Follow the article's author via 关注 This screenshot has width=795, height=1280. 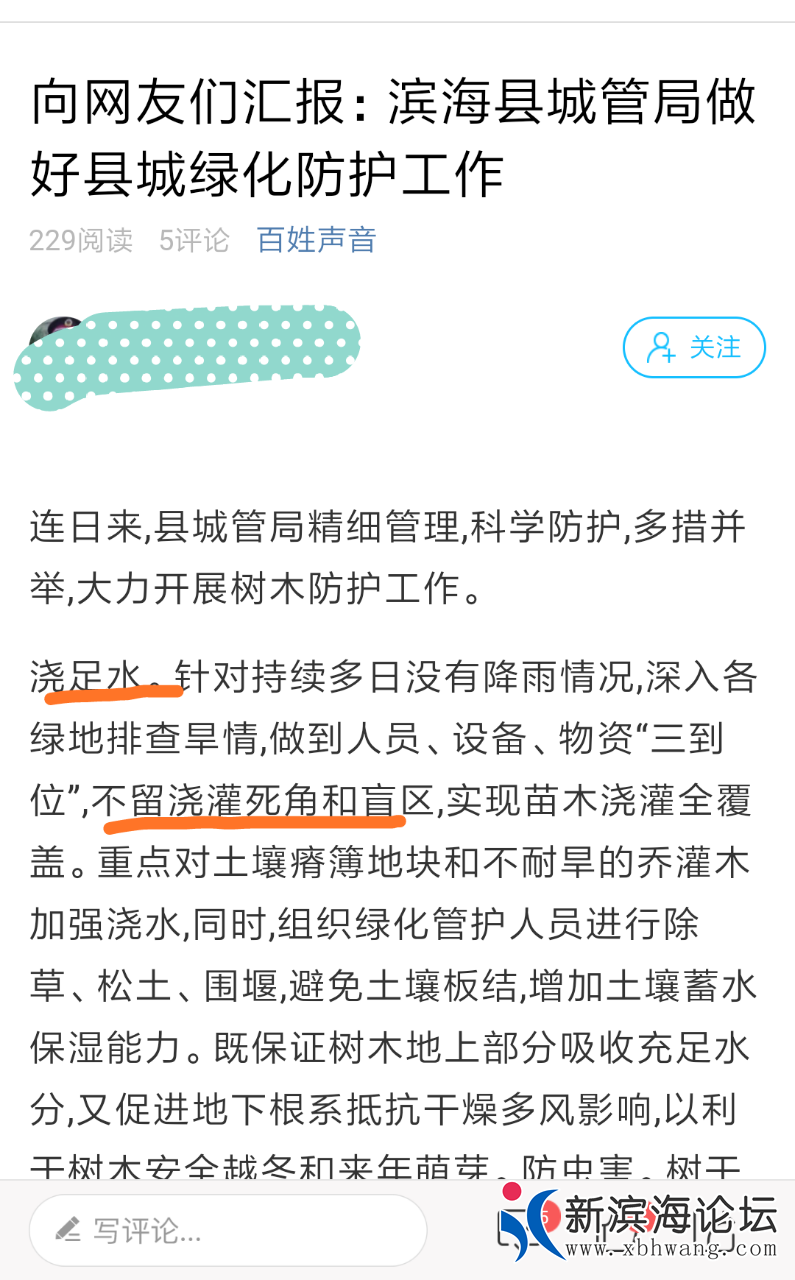[x=694, y=348]
